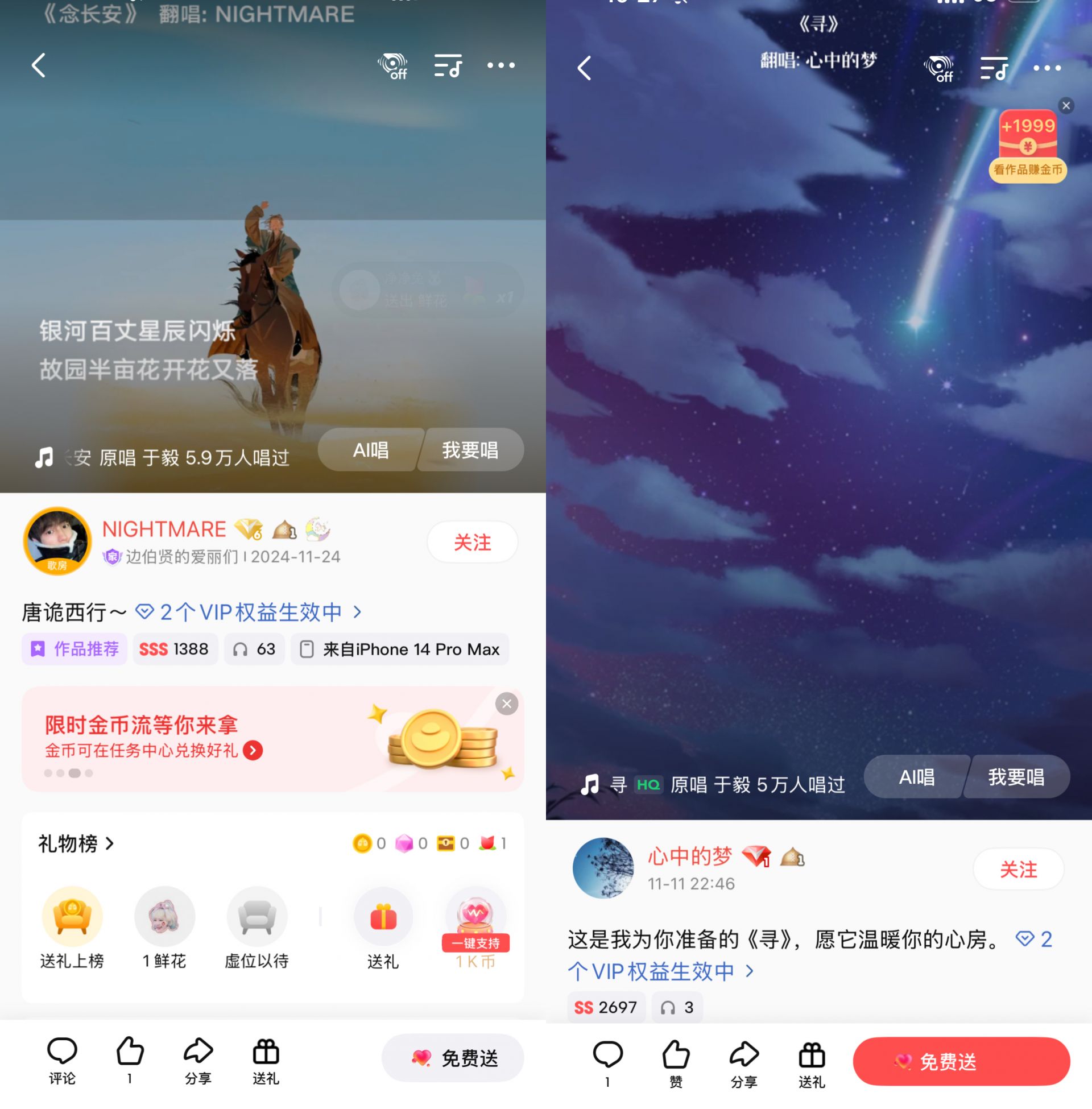The width and height of the screenshot is (1092, 1109).
Task: Open the playlist icon on 《念长安》 page
Action: point(448,65)
